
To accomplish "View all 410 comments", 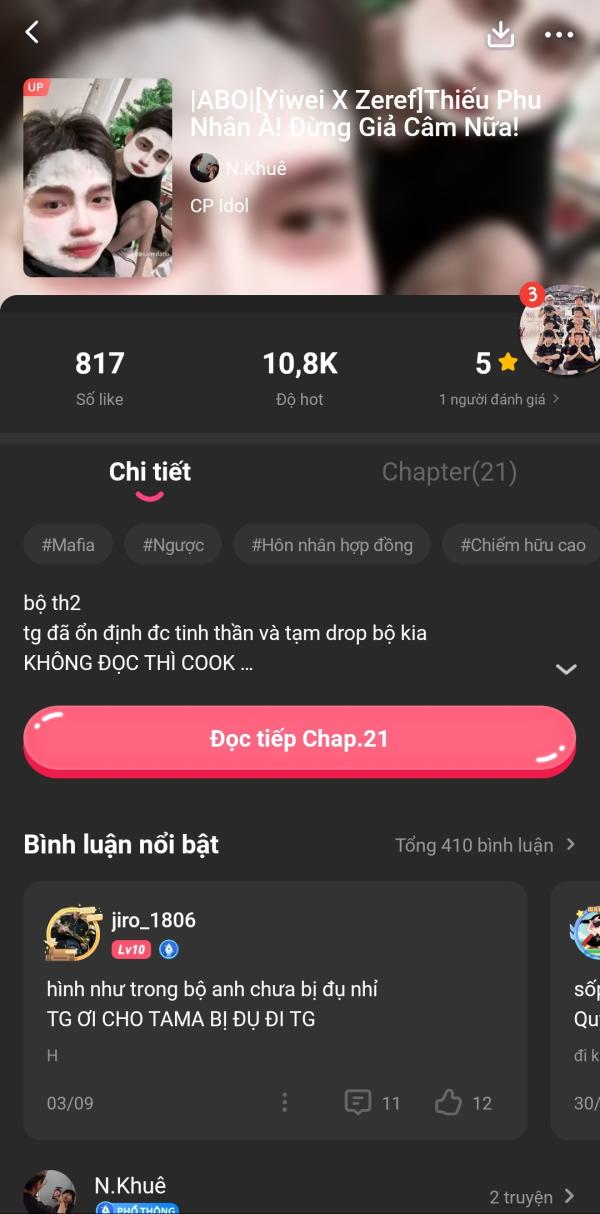I will [485, 845].
